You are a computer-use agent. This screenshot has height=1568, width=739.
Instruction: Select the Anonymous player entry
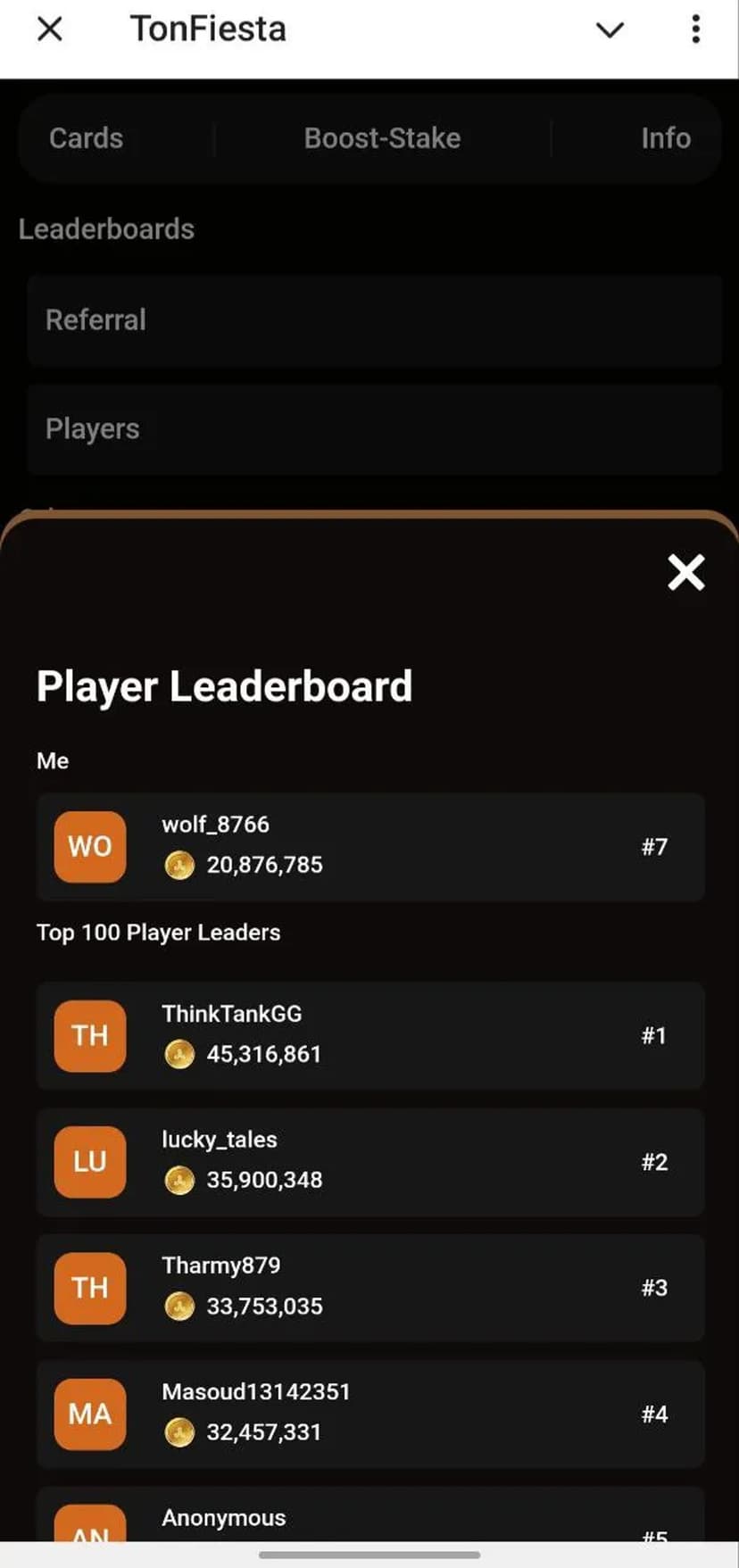370,1522
